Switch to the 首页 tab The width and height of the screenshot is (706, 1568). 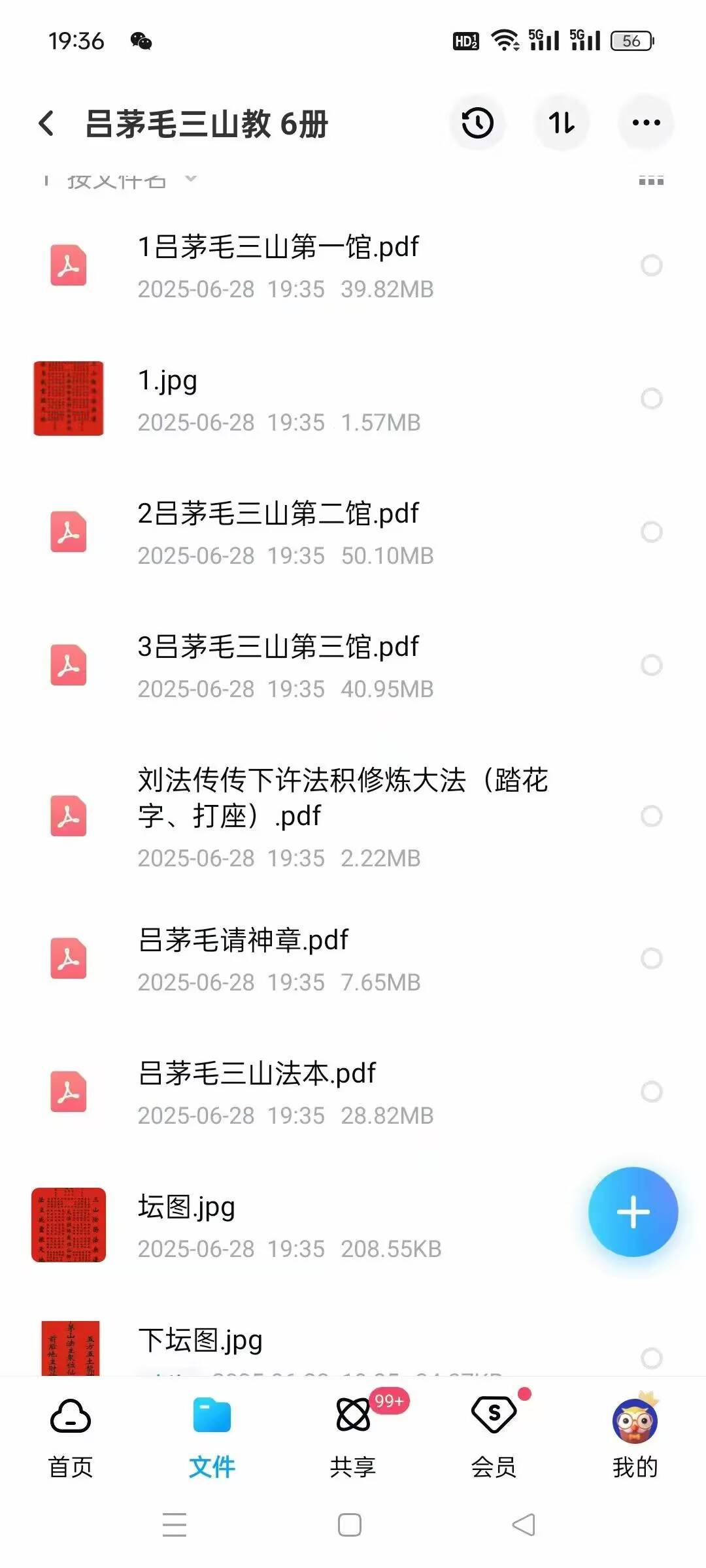click(71, 1437)
